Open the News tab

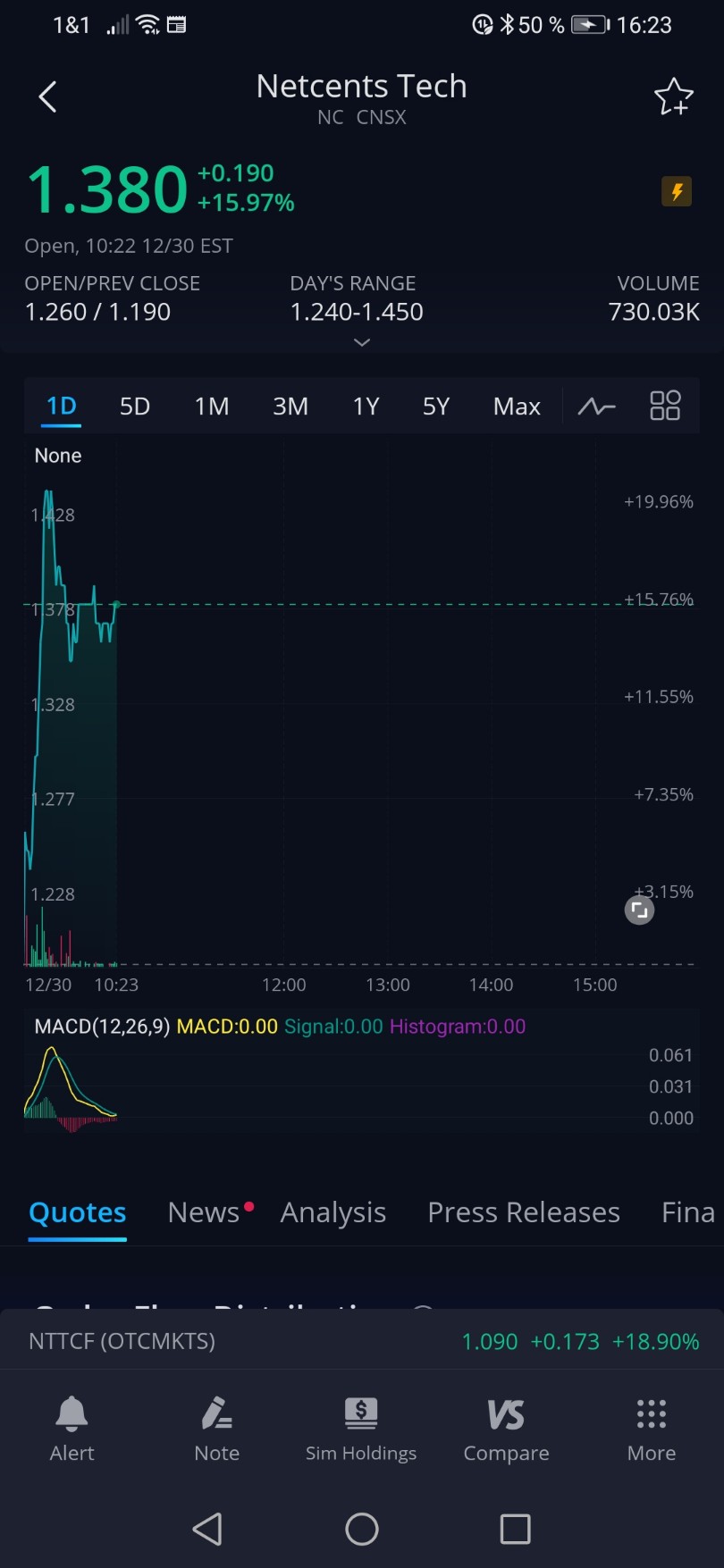tap(204, 1212)
